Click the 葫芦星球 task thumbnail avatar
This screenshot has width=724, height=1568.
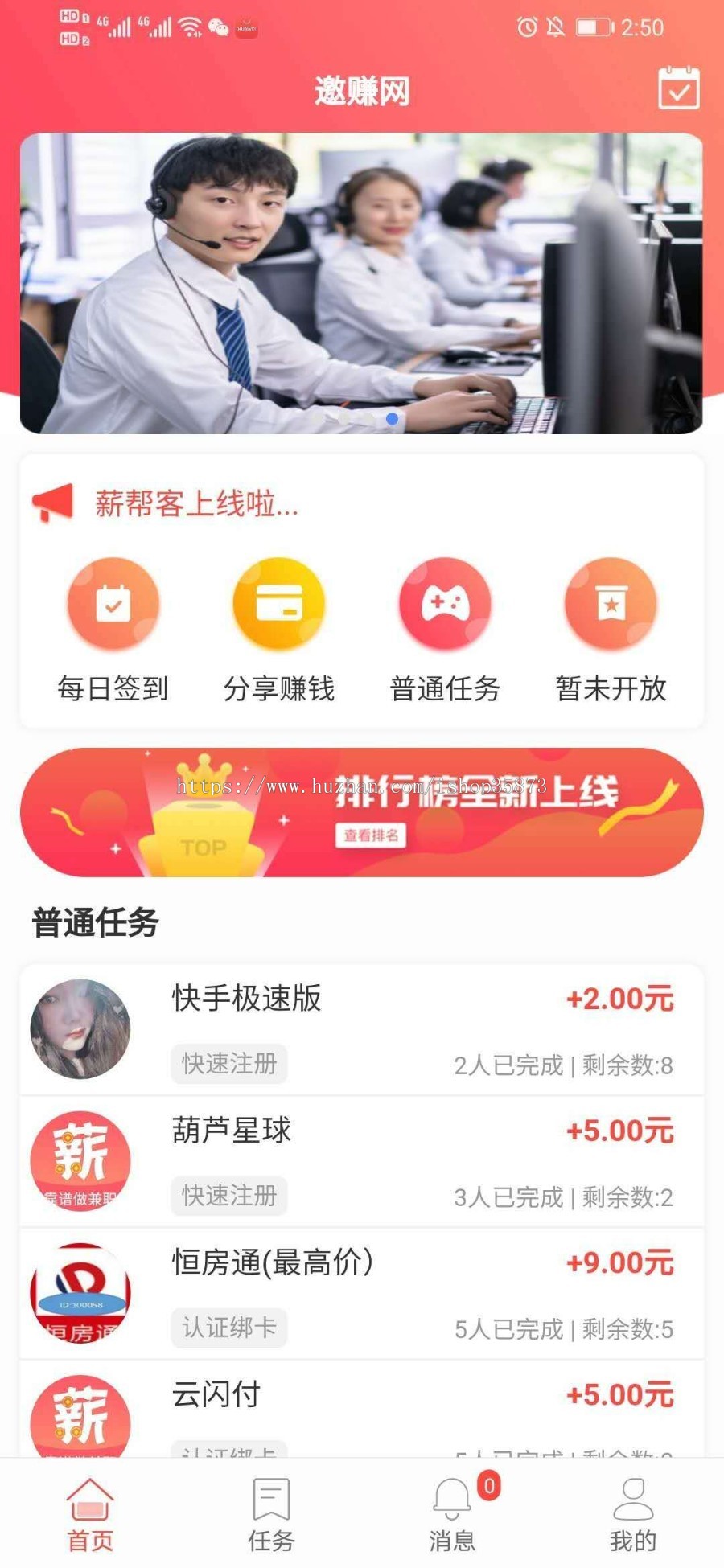point(80,1160)
